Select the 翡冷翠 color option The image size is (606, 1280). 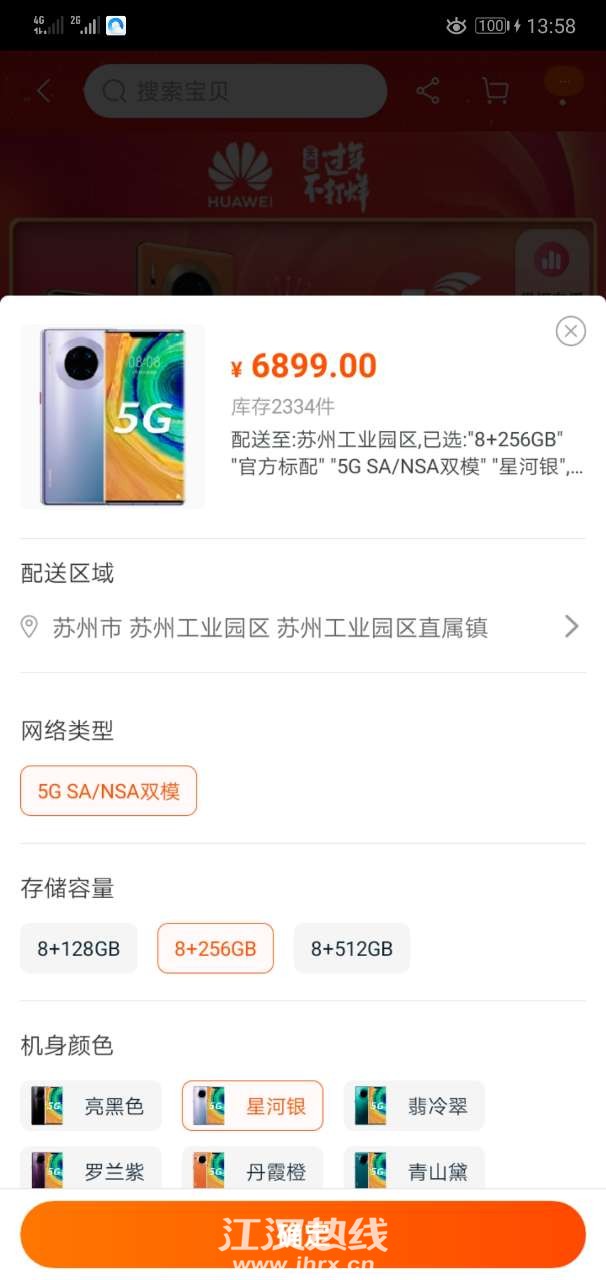(414, 1106)
